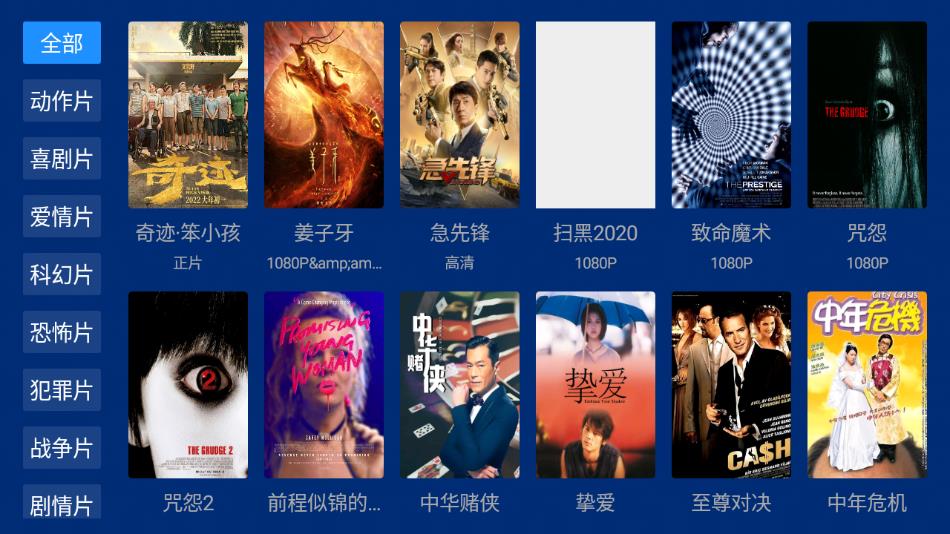Switch to the 喜剧片 category

tap(61, 159)
